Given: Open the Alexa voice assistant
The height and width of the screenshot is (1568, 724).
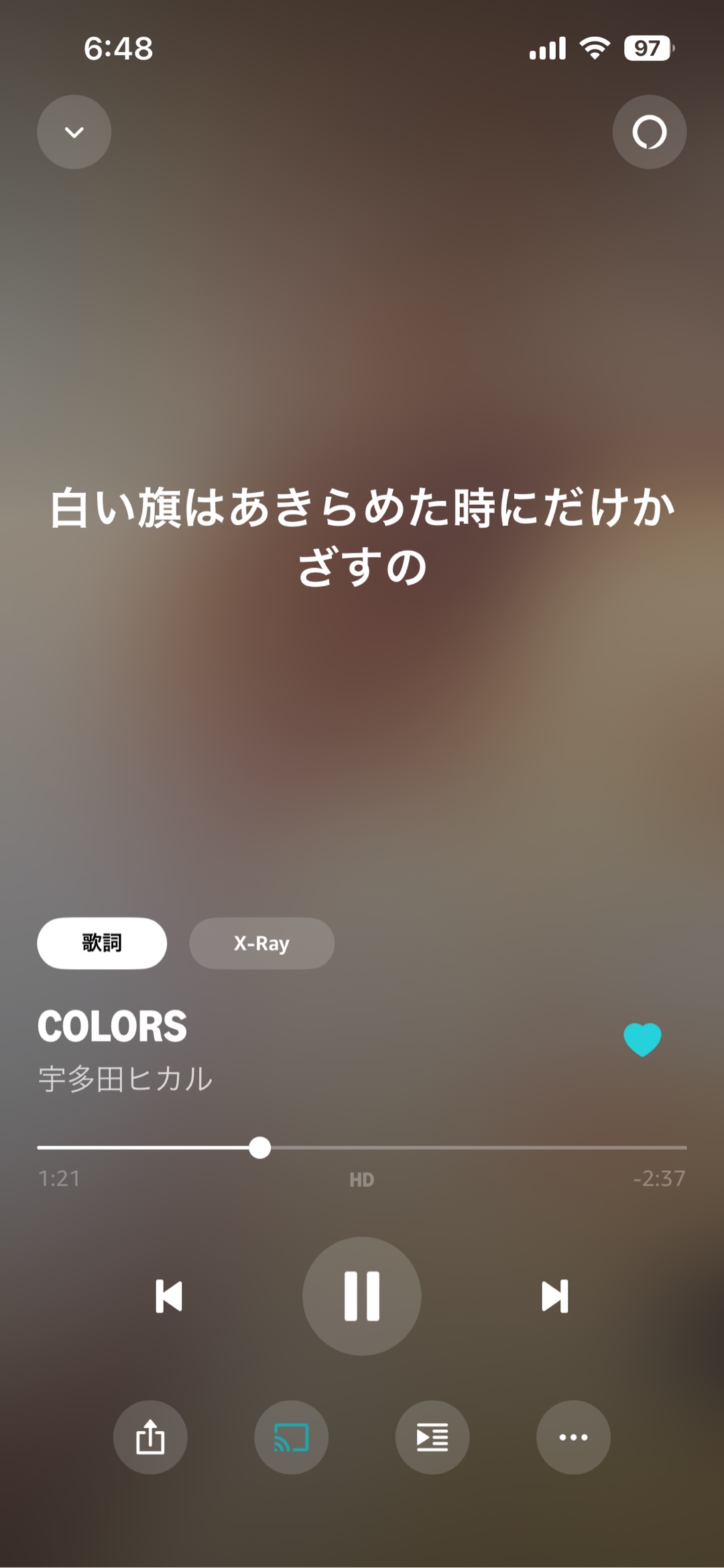Looking at the screenshot, I should [649, 132].
